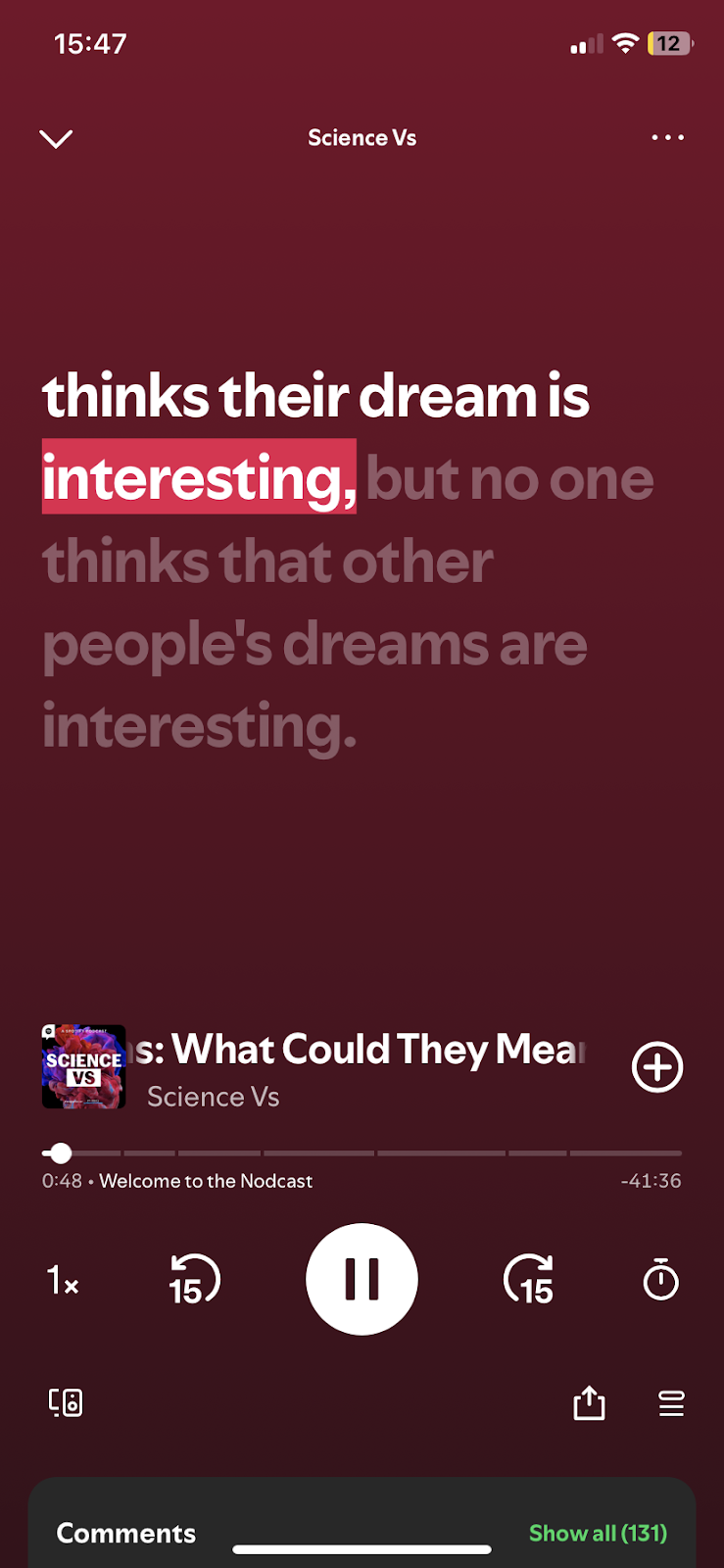Screen dimensions: 724x1568
Task: Add episode to your library
Action: (656, 1067)
